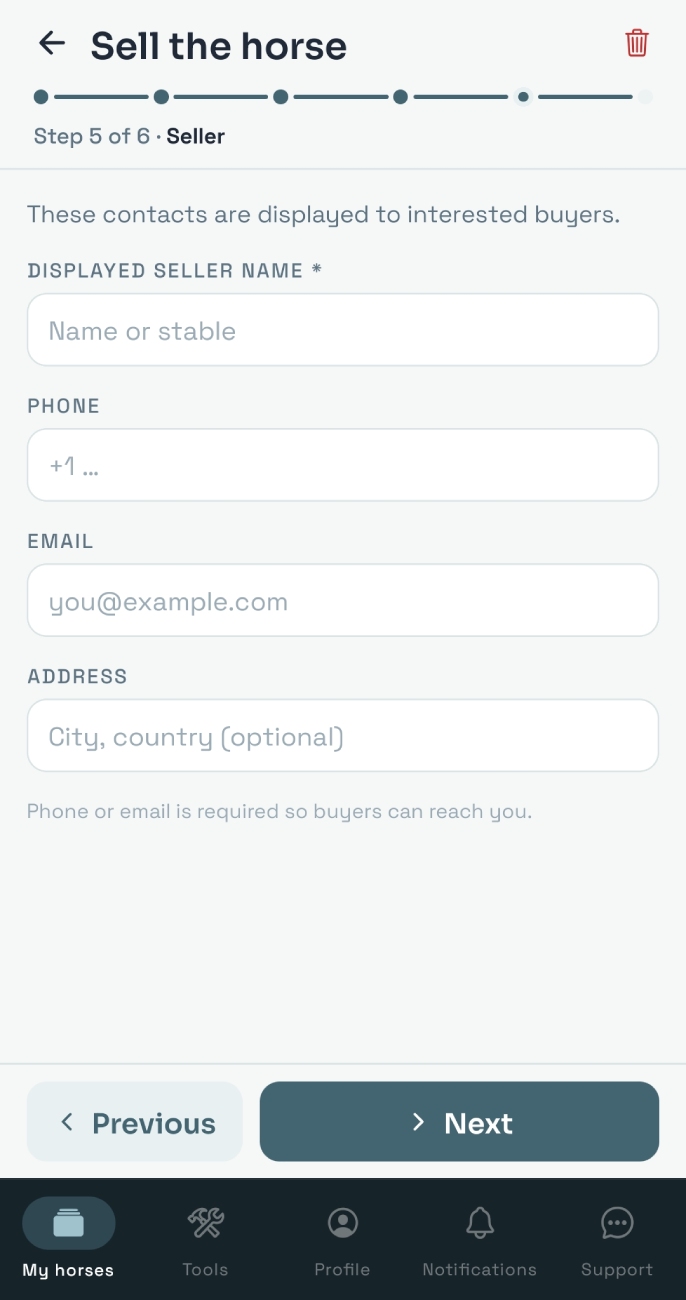Enter the address field
The width and height of the screenshot is (686, 1300).
click(343, 736)
